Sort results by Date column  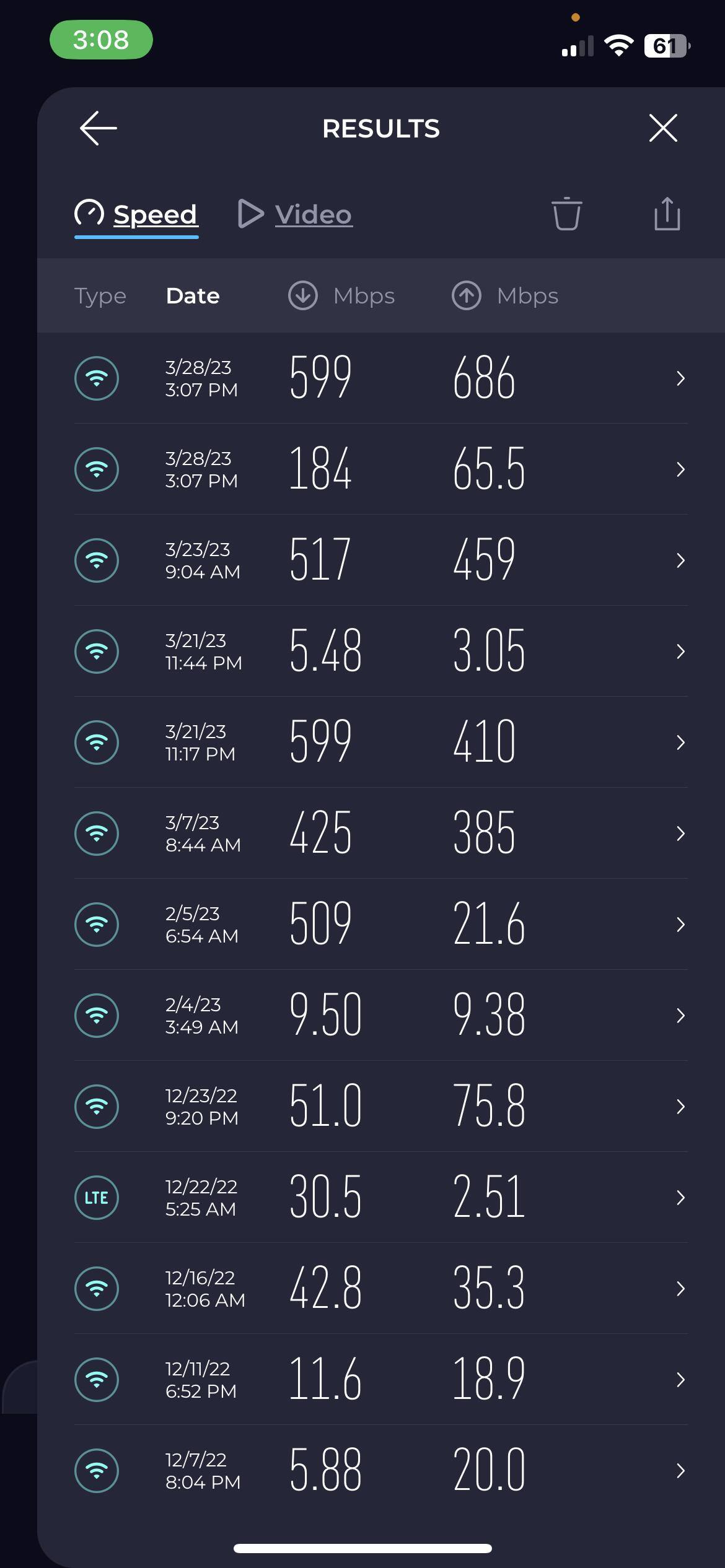(193, 296)
